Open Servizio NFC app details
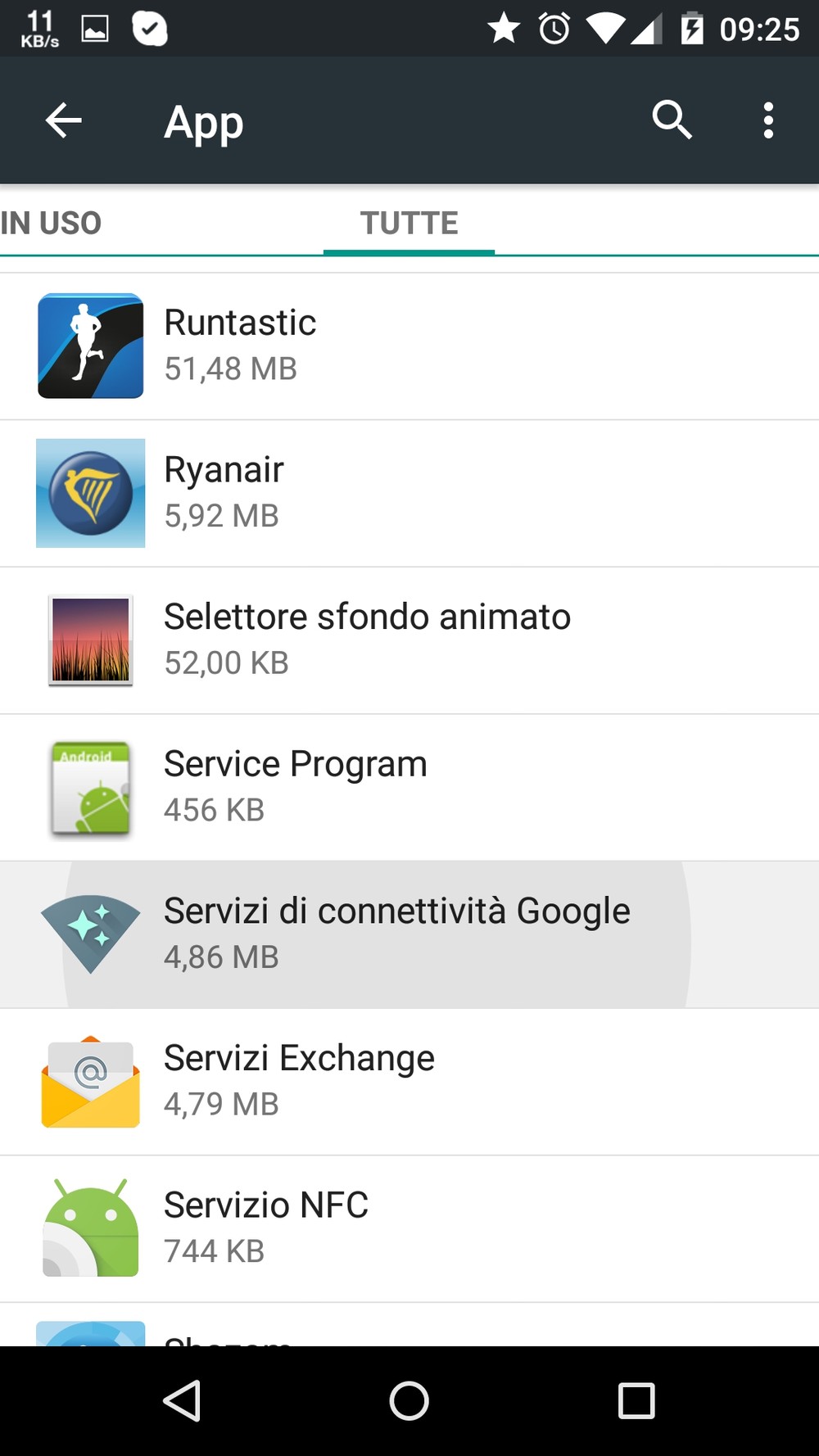This screenshot has width=819, height=1456. (409, 1228)
